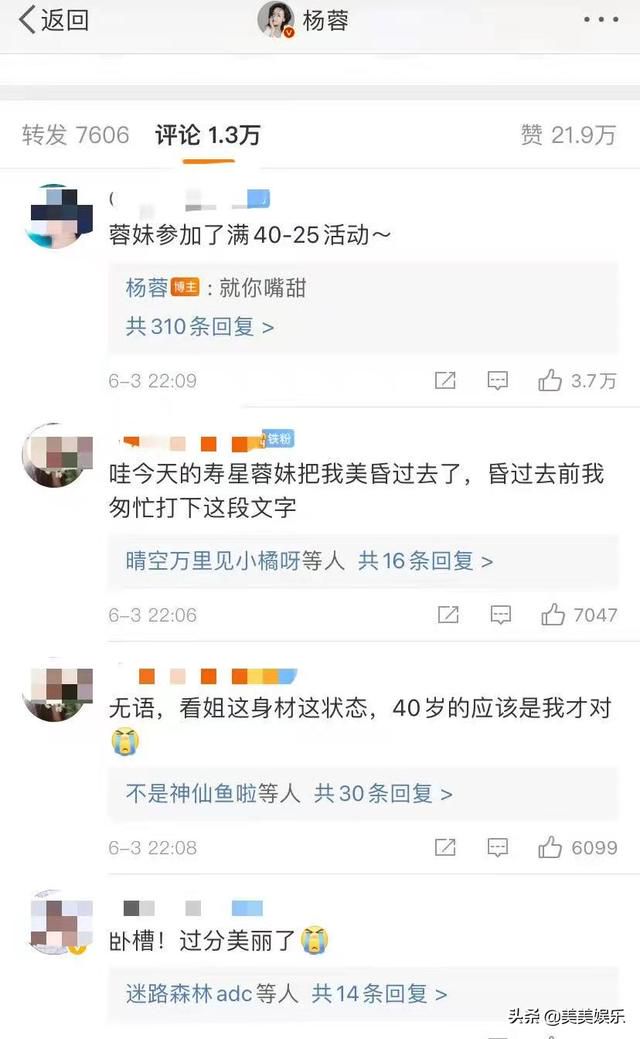Like the 满40-25活动 comment
640x1039 pixels.
(x=577, y=380)
